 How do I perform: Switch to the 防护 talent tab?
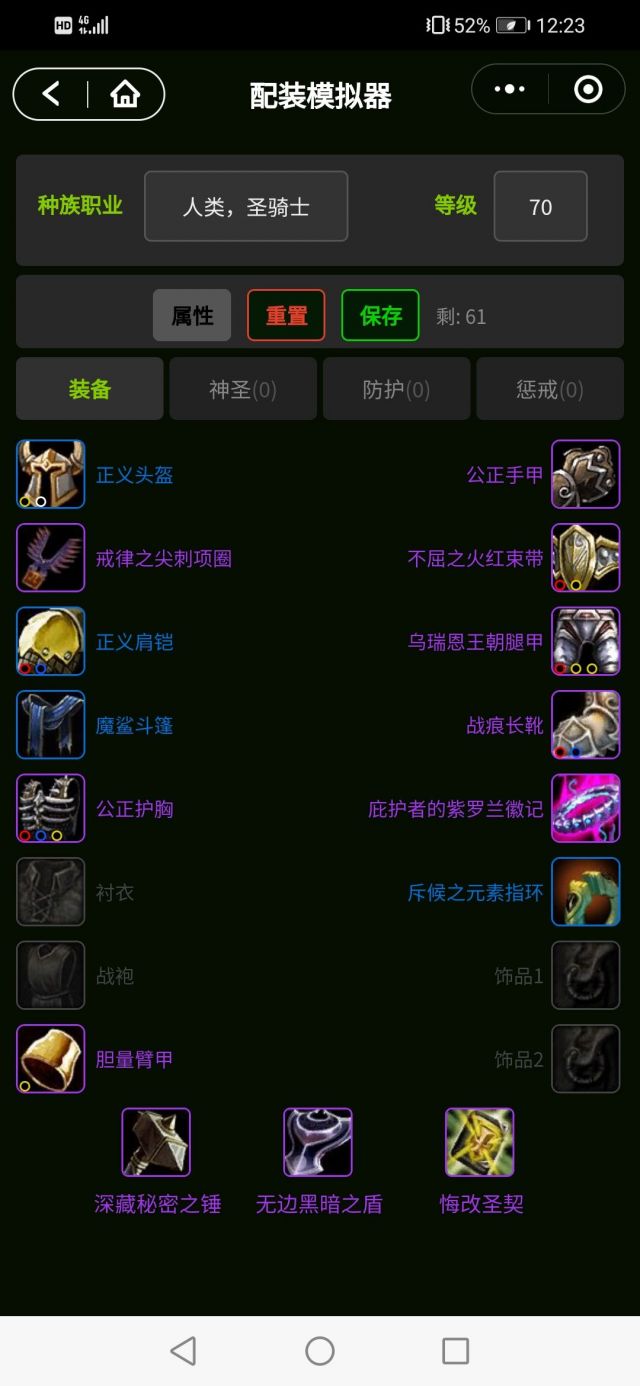pos(396,389)
